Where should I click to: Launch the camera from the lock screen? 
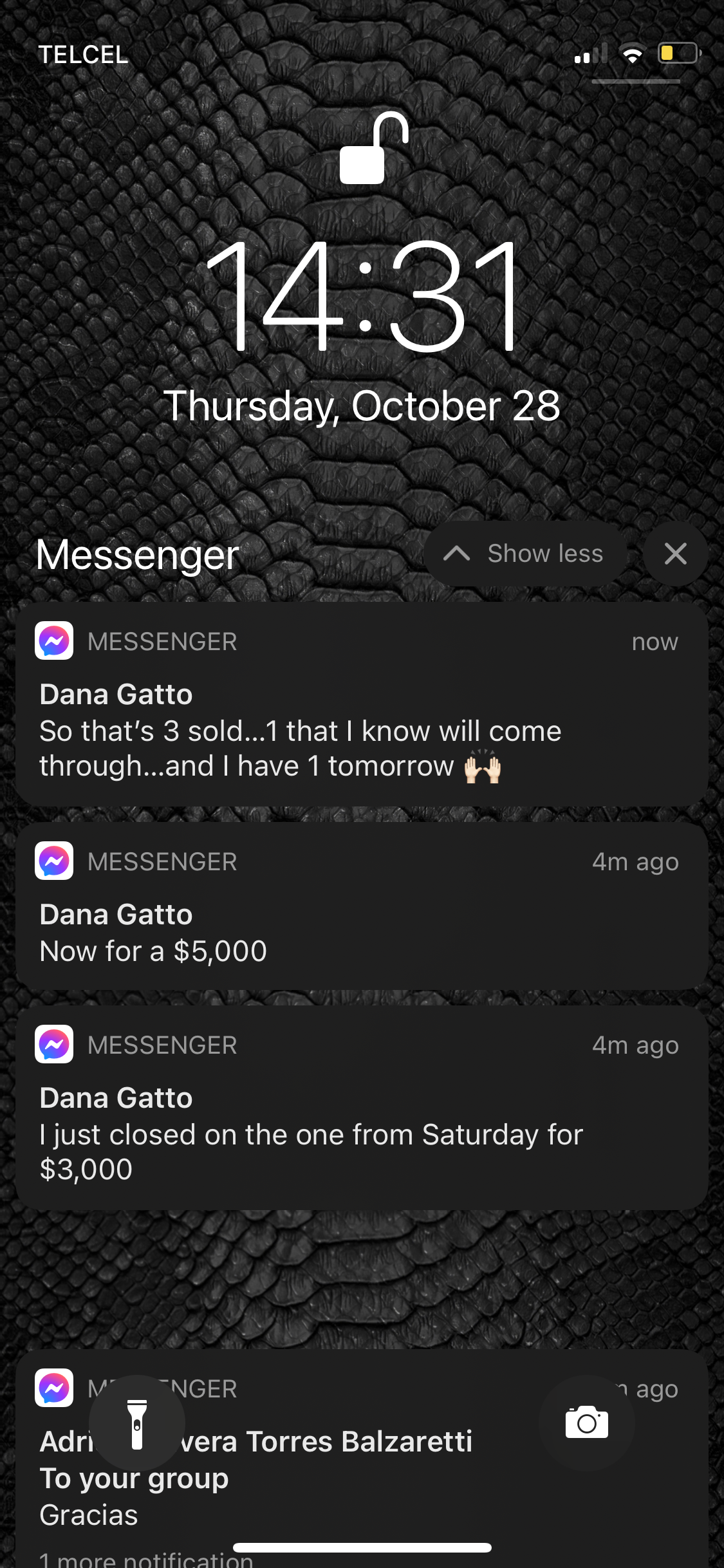(x=587, y=1423)
